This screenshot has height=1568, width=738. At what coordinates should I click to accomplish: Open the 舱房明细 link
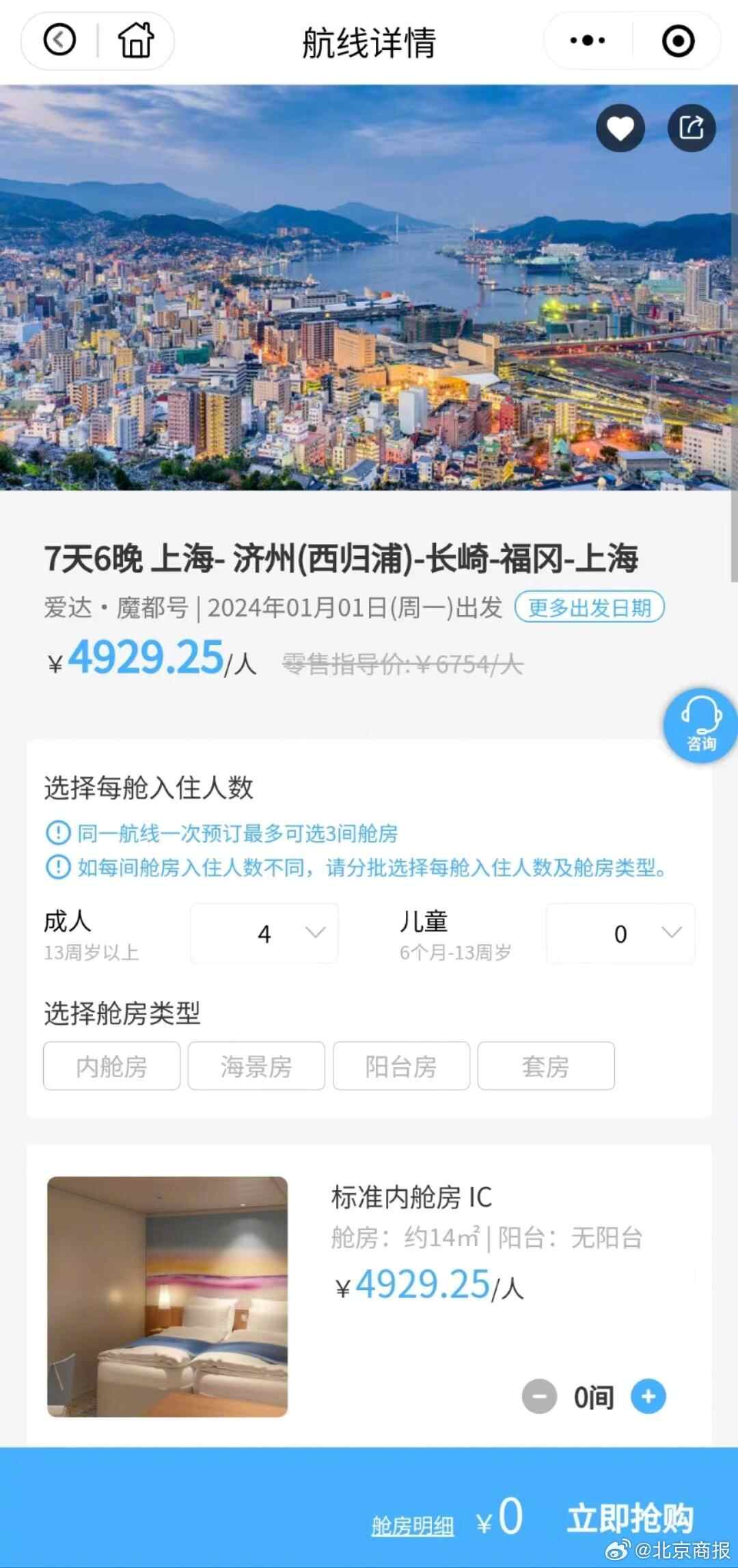pos(412,1525)
